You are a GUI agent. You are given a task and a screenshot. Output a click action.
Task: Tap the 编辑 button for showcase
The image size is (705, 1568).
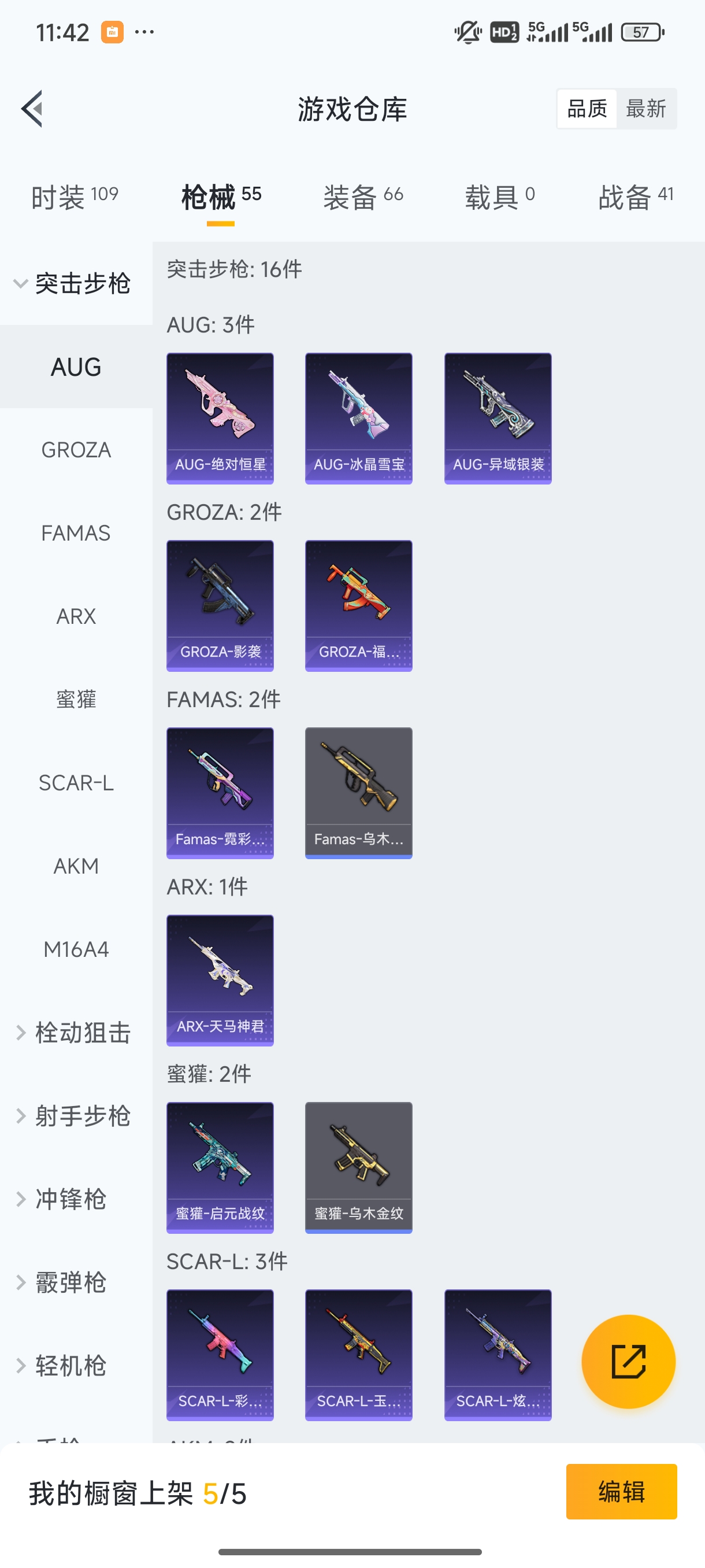[621, 1492]
